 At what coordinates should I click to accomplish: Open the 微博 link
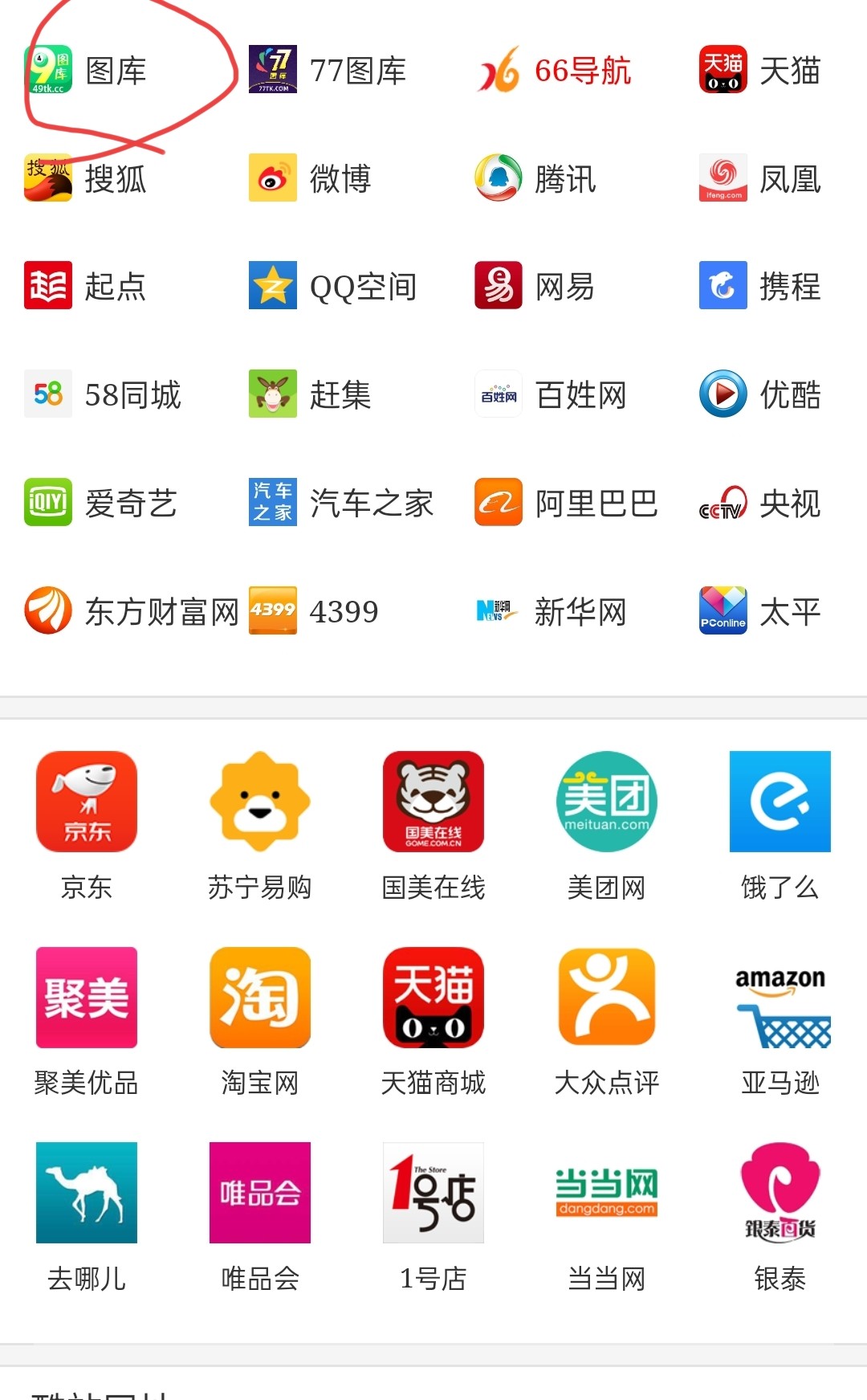[311, 178]
